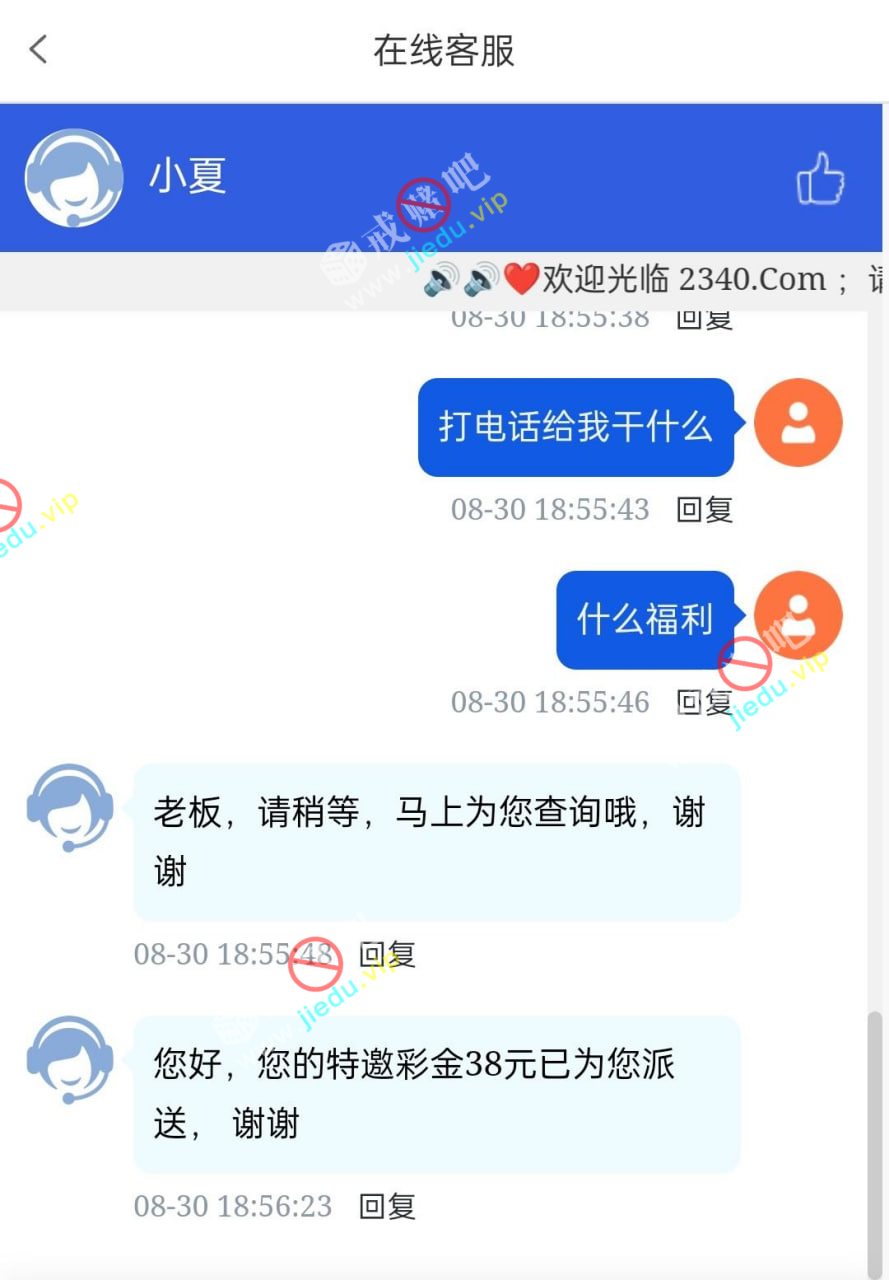Reply to the 老板，请稍等 message
This screenshot has height=1280, width=889.
pyautogui.click(x=387, y=954)
